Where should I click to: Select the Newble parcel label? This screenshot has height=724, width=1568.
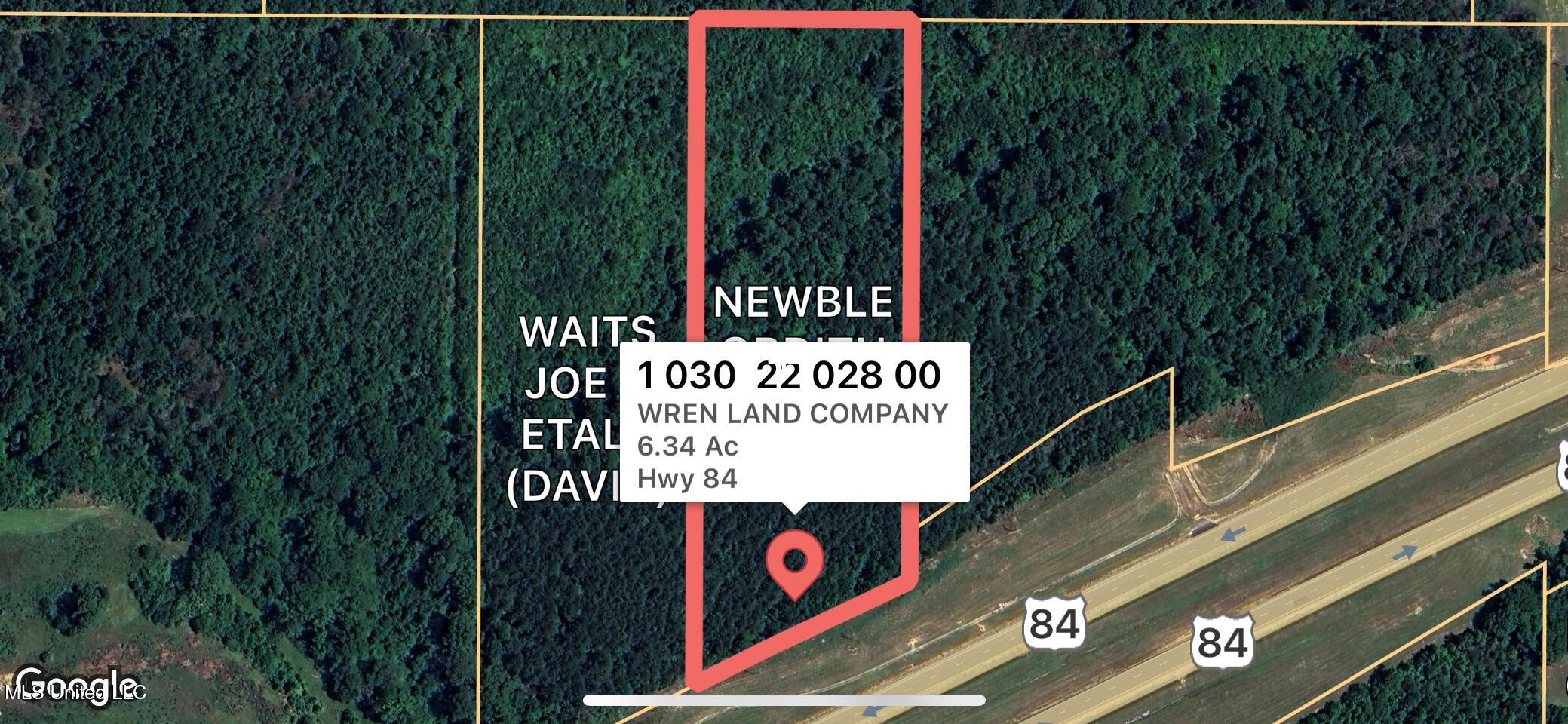[802, 303]
